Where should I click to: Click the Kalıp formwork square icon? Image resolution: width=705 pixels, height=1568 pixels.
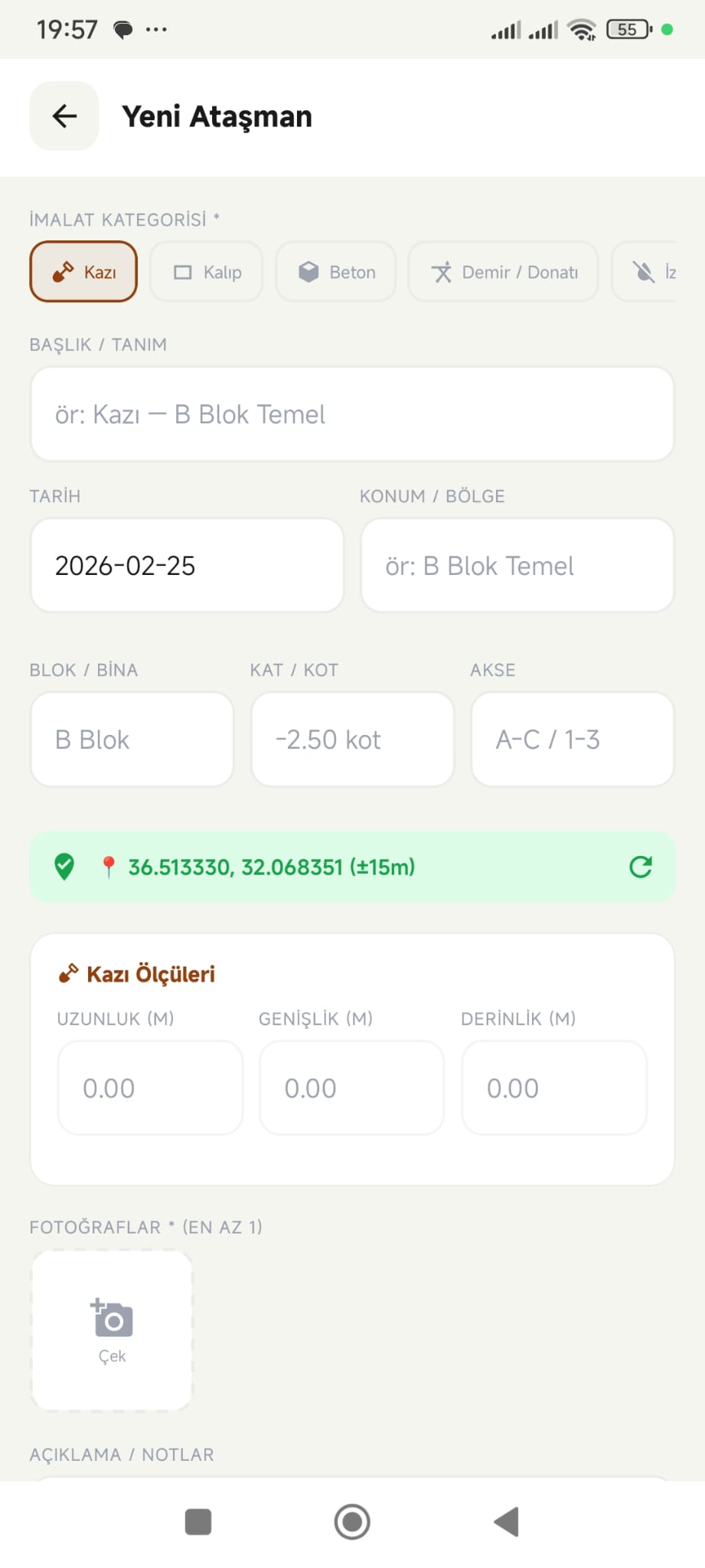182,271
